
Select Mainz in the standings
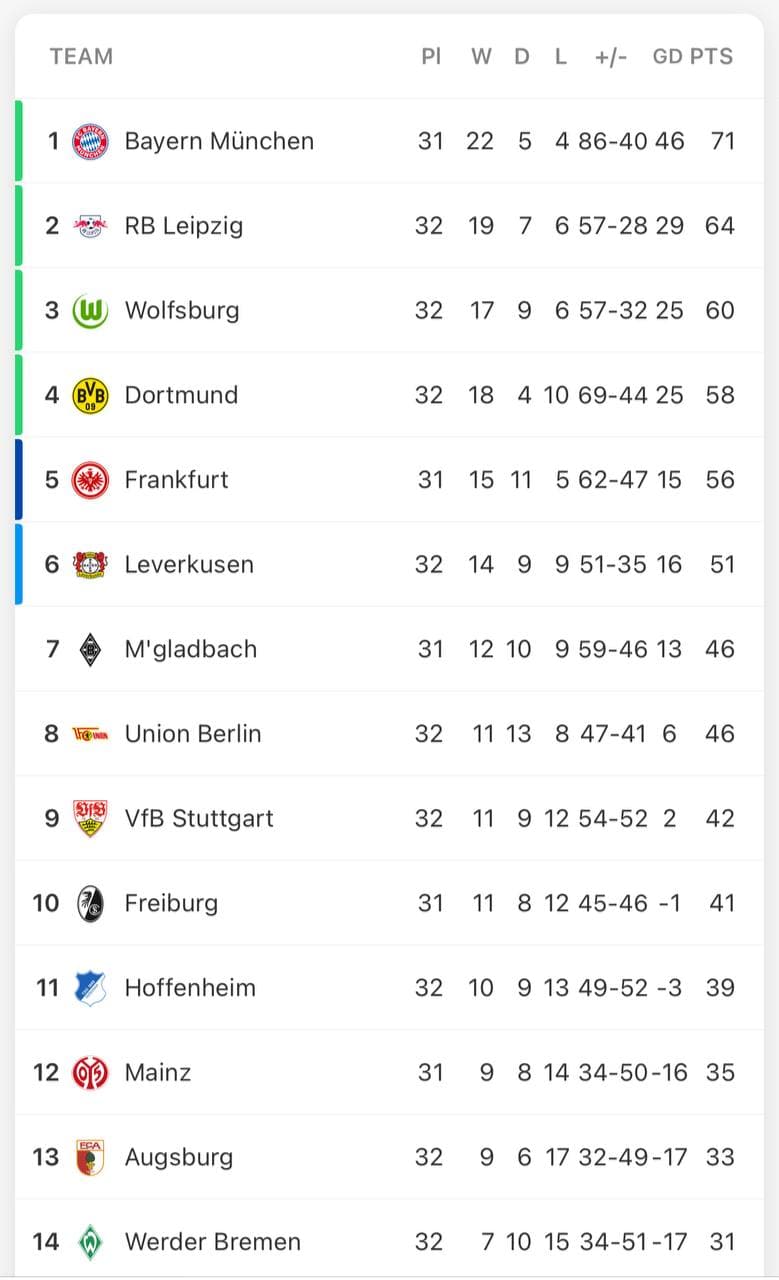(157, 1072)
